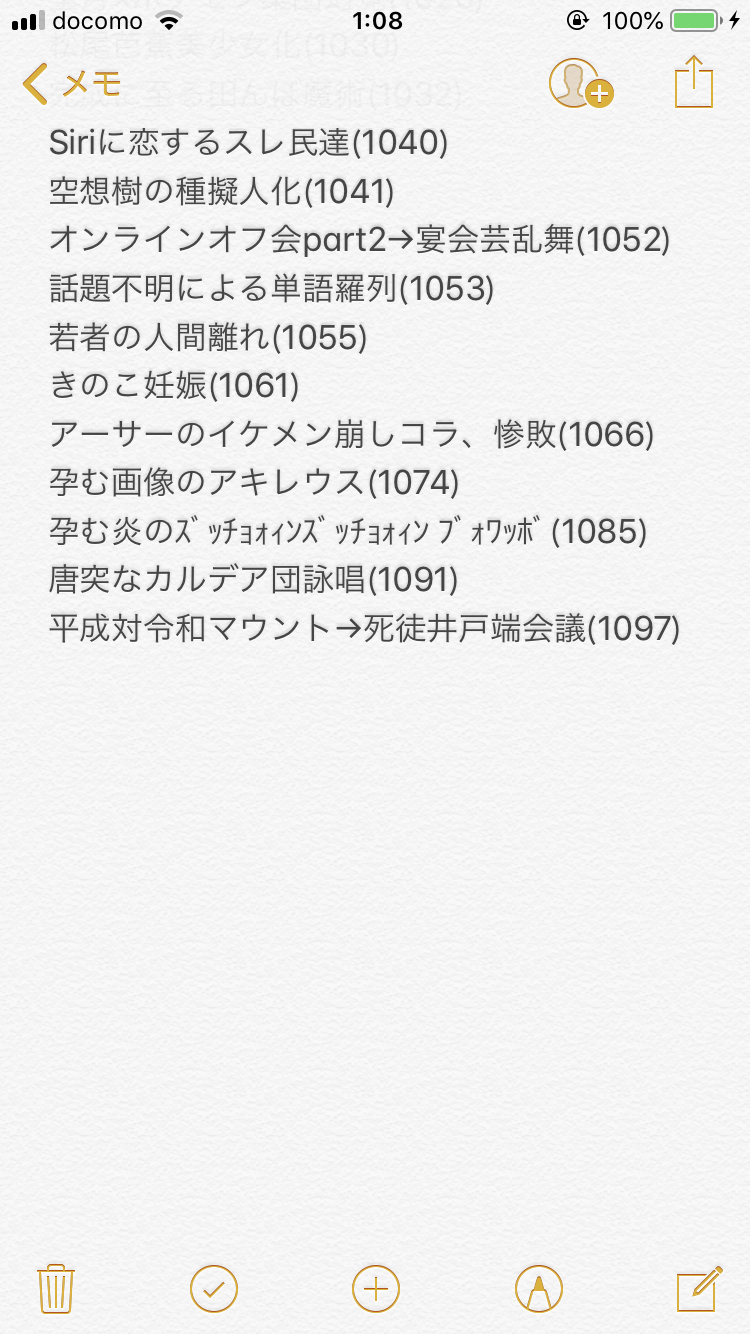This screenshot has height=1334, width=750.
Task: Delete this note with the trash icon
Action: 56,1288
